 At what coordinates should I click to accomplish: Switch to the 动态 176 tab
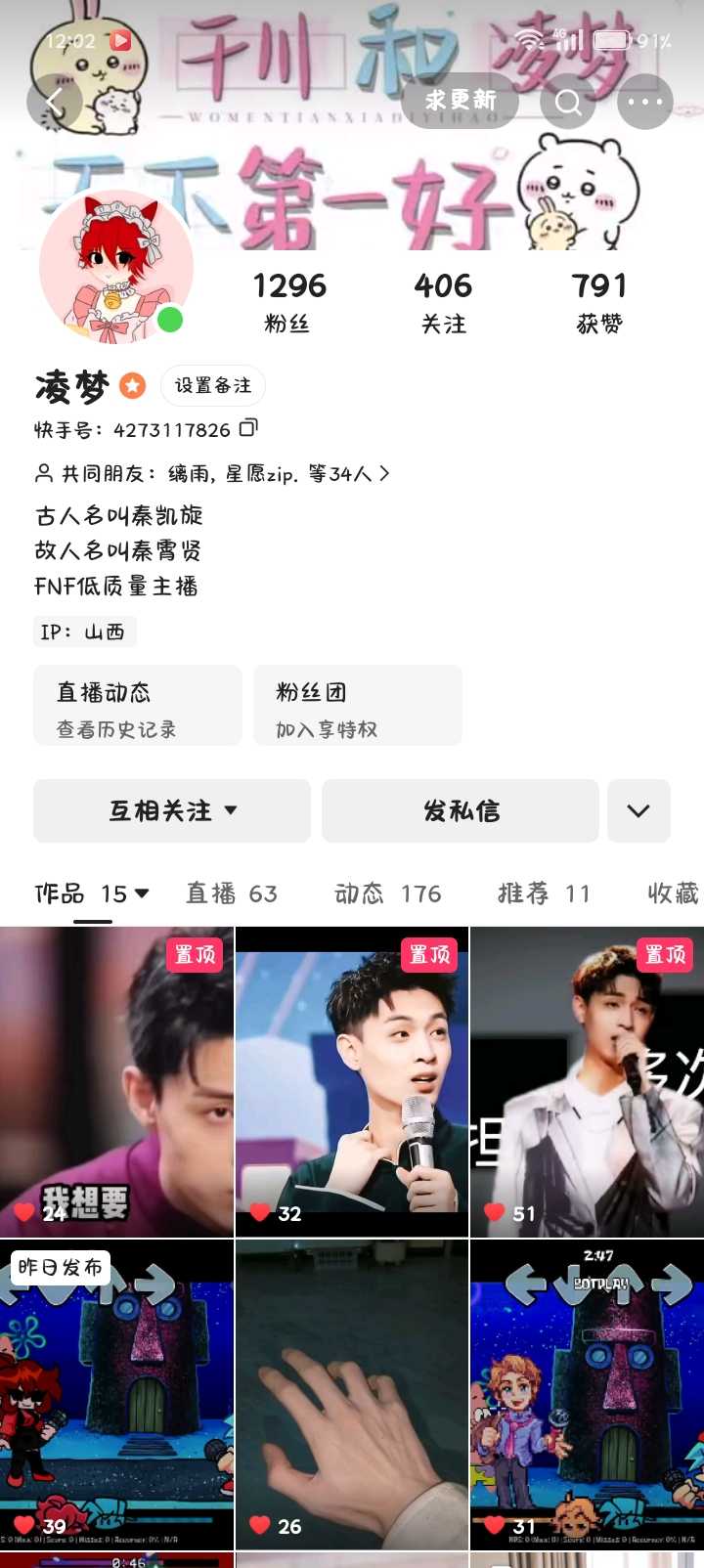(x=388, y=893)
